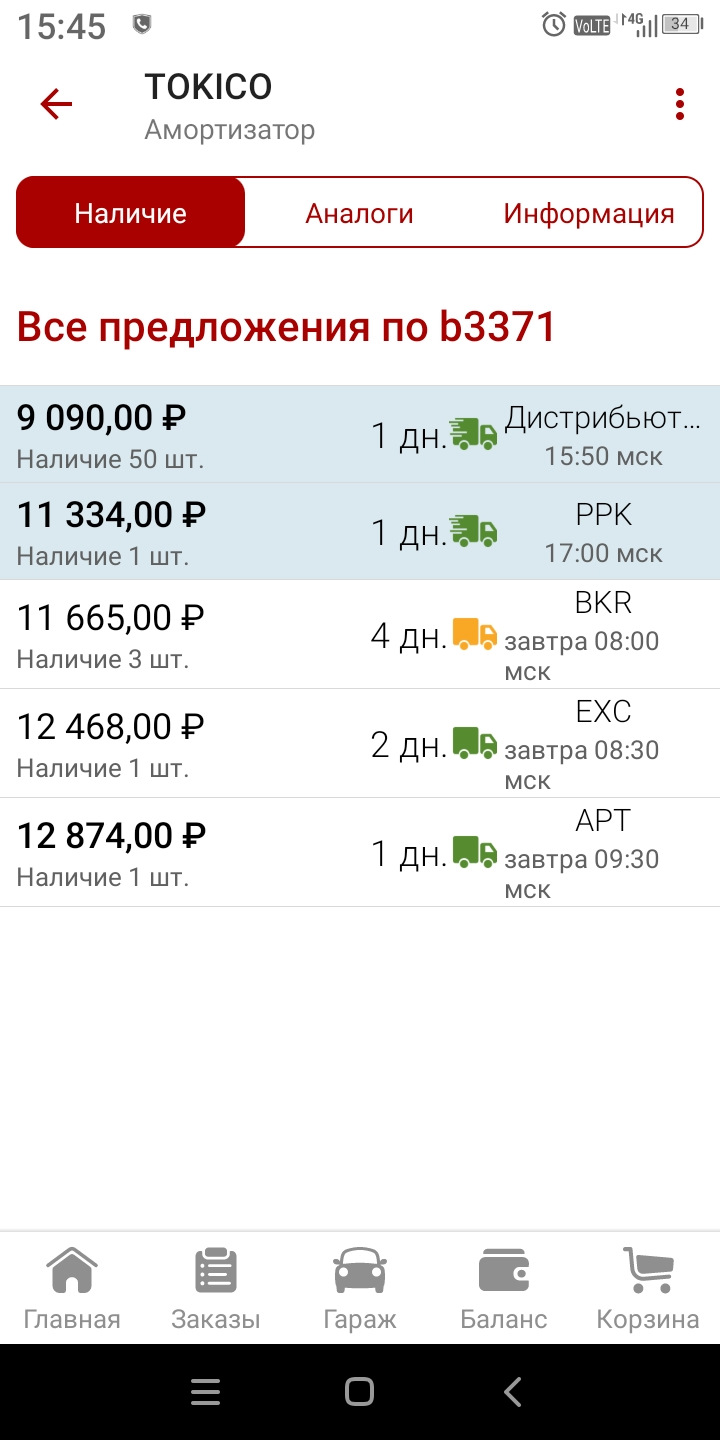The height and width of the screenshot is (1440, 720).
Task: Choose the 9 090,00 ₽ distributor offer
Action: click(x=360, y=434)
